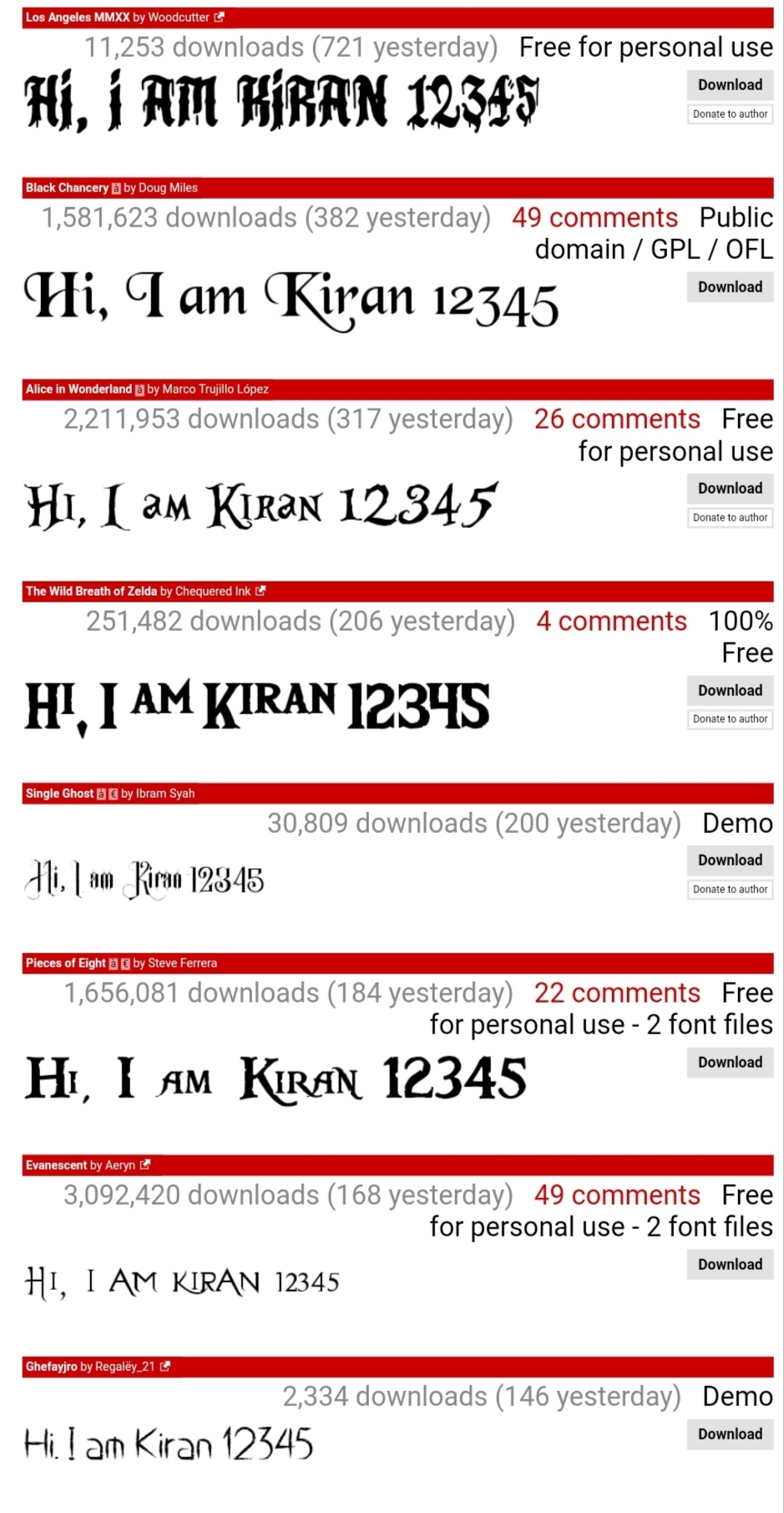Screen dimensions: 784x1513
Task: Download The Wild Breath of Zelda font
Action: point(730,690)
